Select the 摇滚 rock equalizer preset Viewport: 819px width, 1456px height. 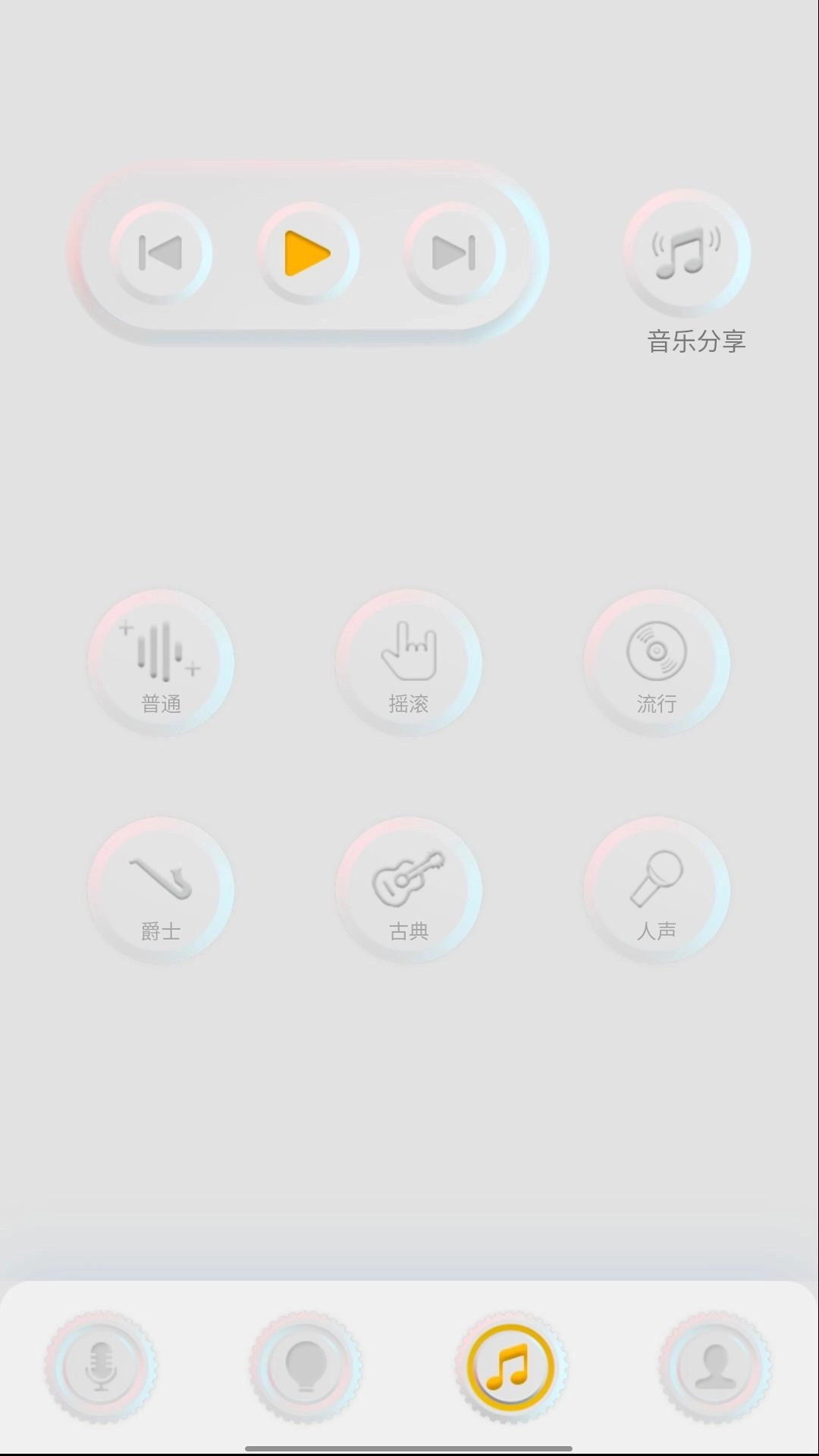click(x=409, y=662)
